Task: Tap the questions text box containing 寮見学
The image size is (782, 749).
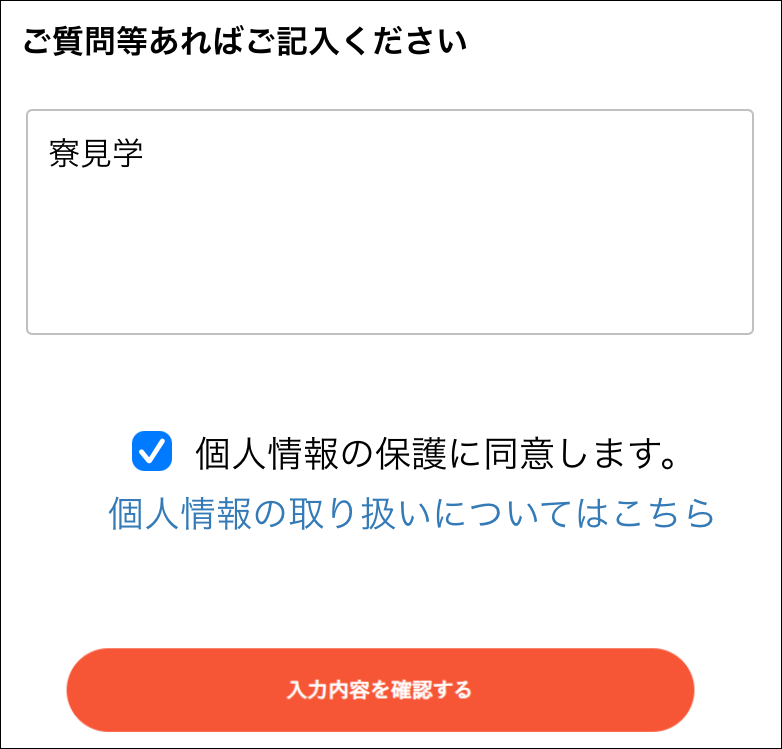Action: pos(389,222)
